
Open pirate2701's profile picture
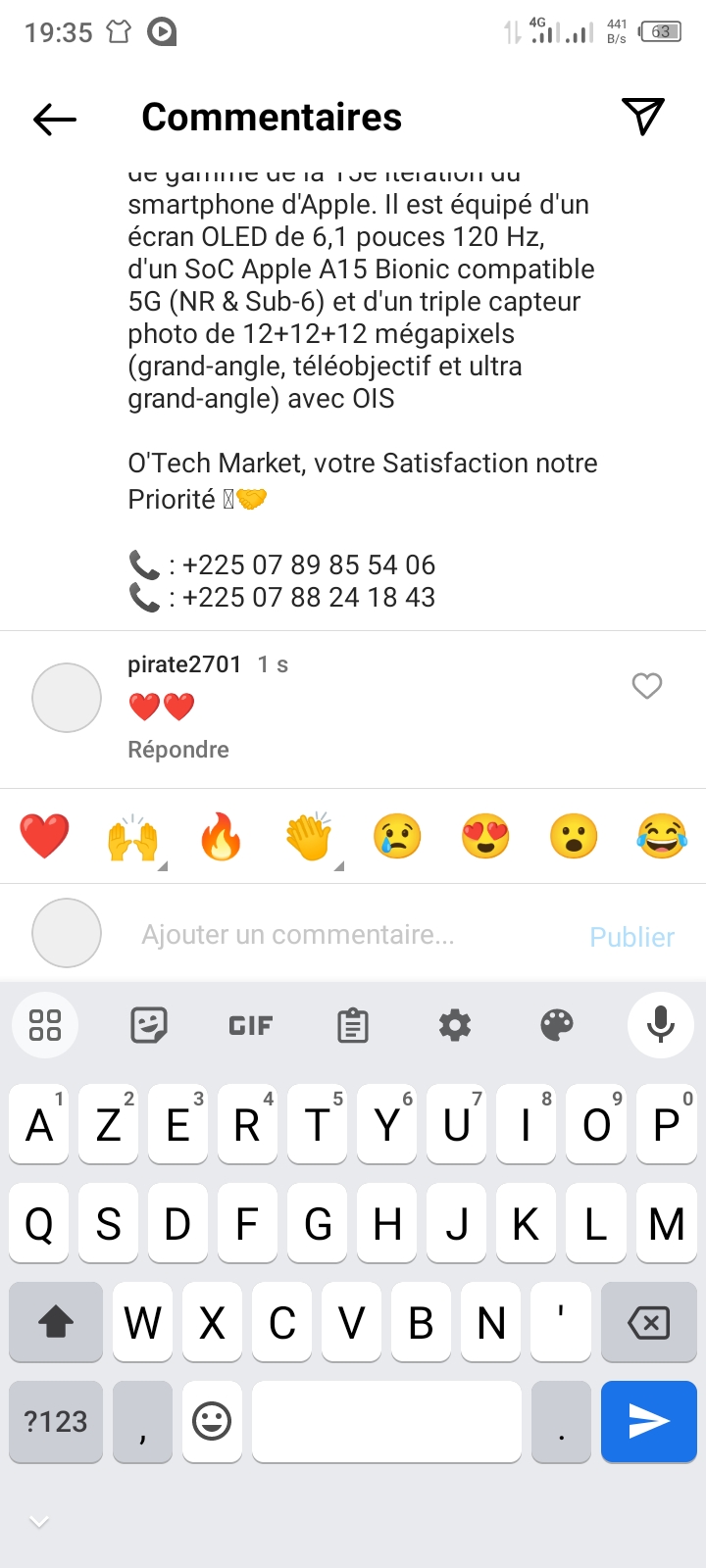point(67,698)
